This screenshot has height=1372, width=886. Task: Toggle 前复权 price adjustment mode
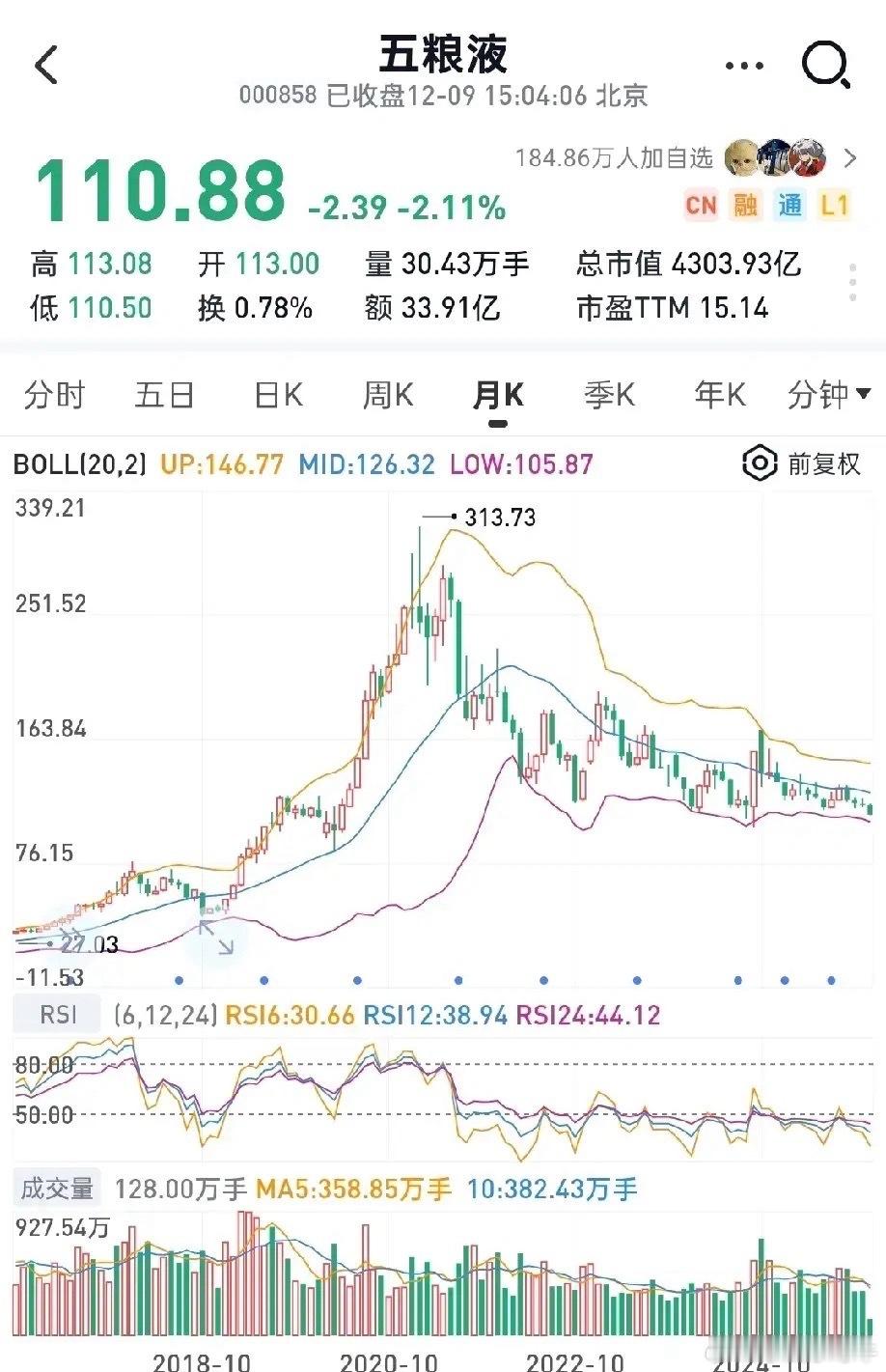[x=825, y=463]
